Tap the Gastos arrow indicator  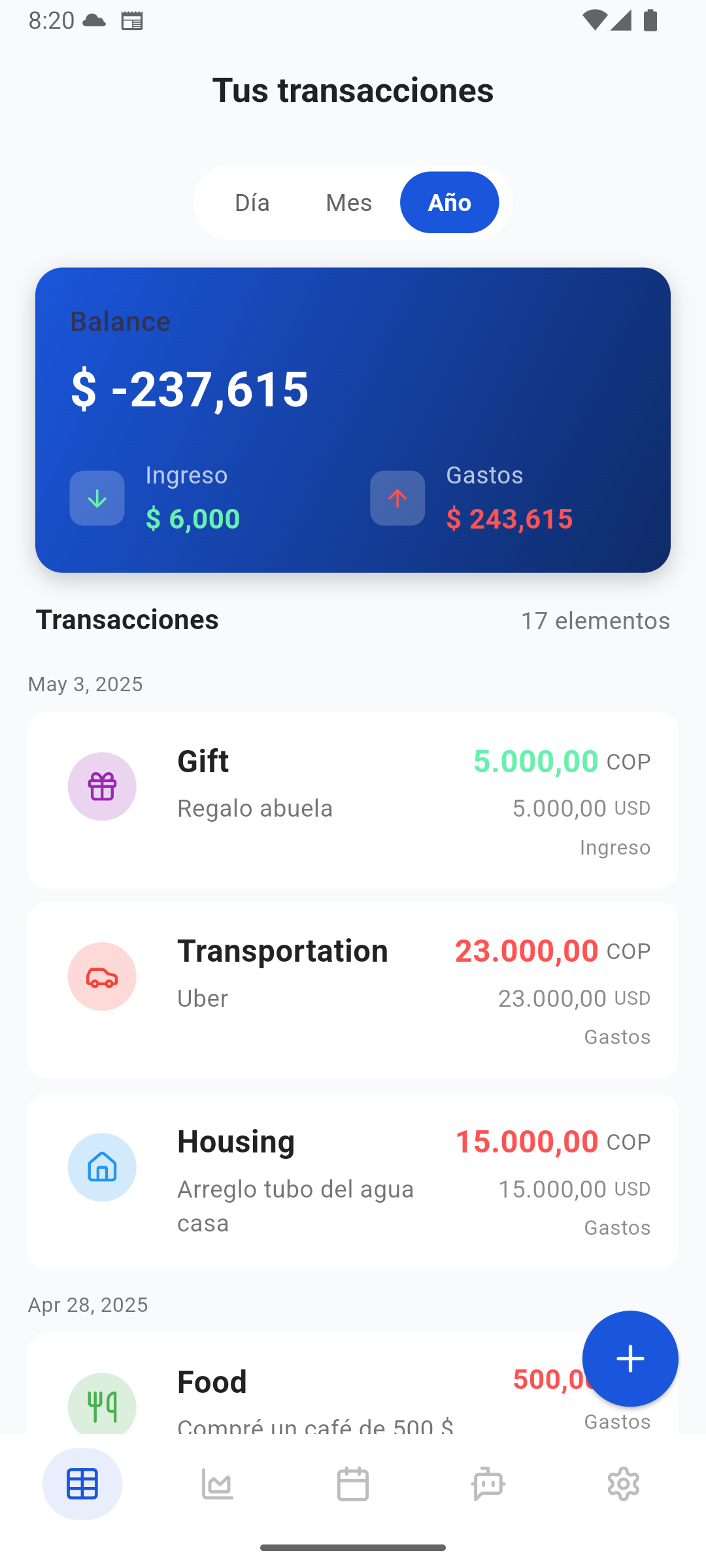[x=397, y=498]
